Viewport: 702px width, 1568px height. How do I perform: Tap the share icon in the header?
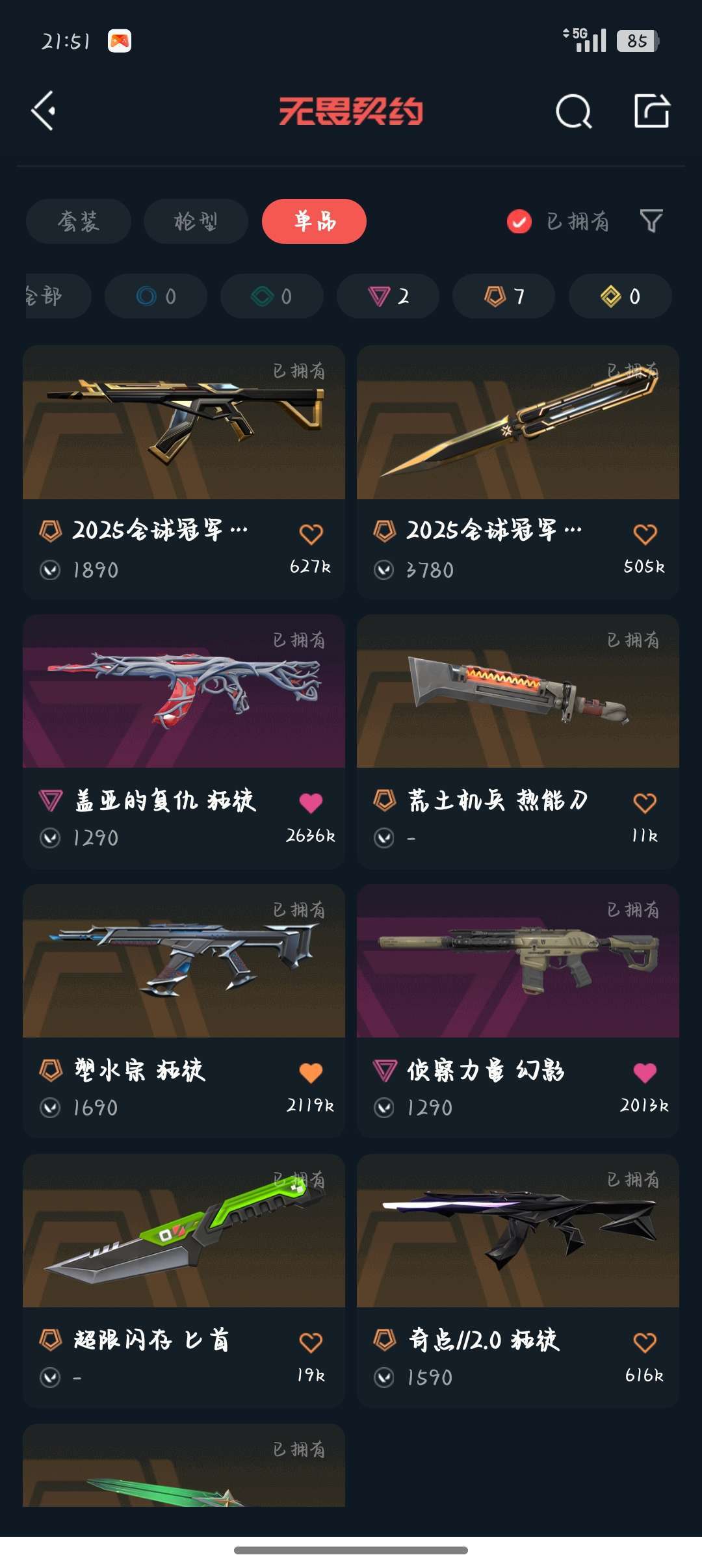[651, 111]
